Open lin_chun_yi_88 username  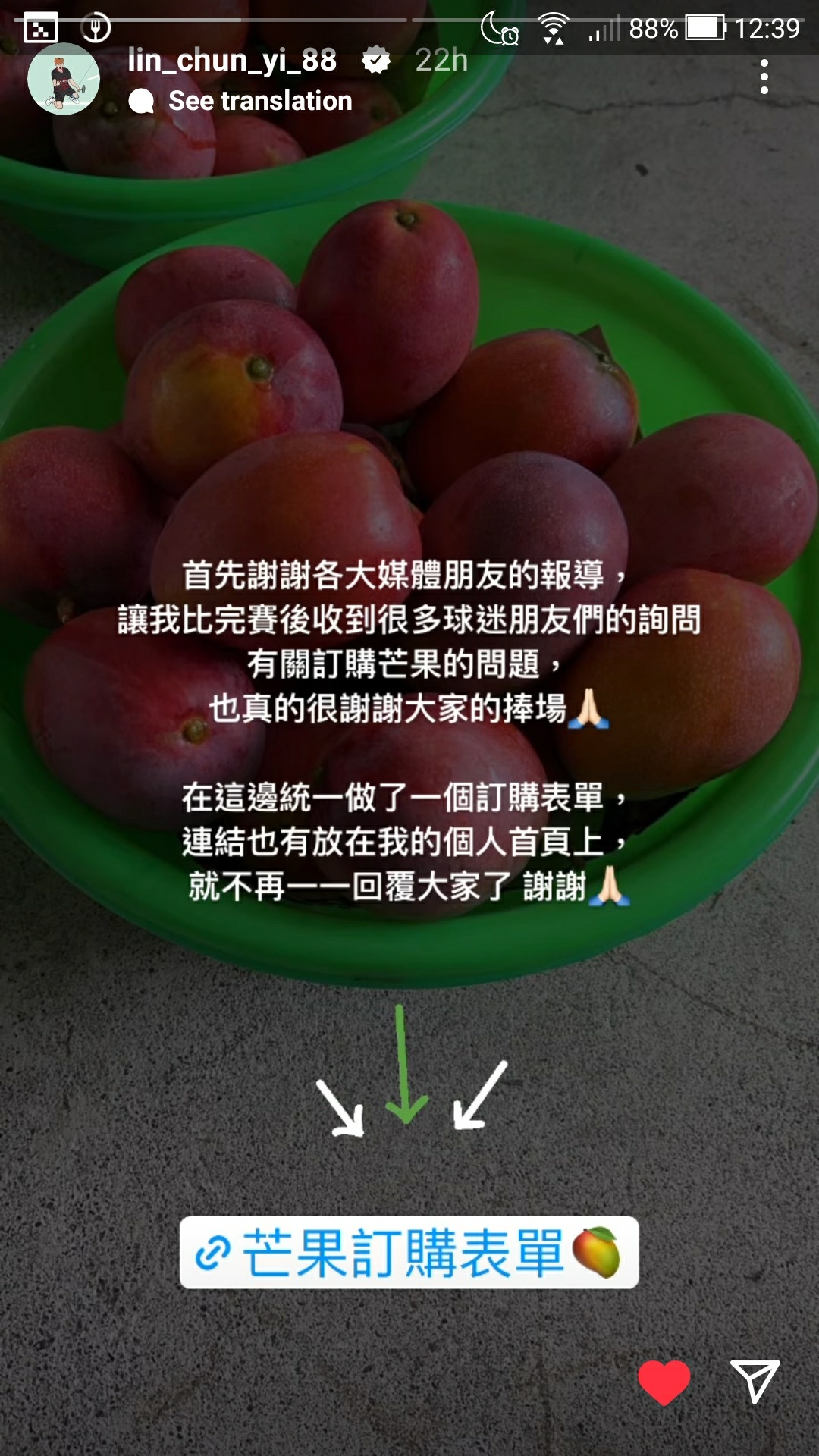point(232,61)
